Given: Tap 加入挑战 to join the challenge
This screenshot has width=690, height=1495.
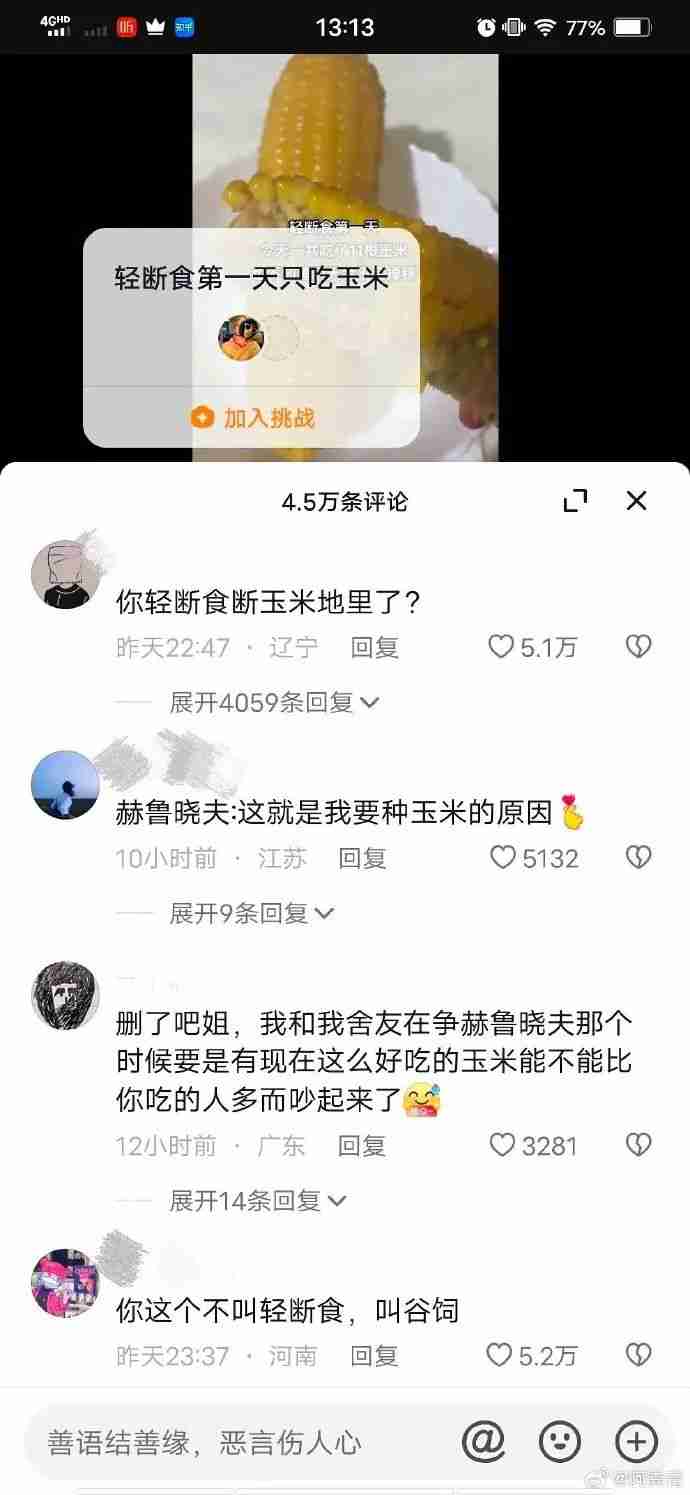Looking at the screenshot, I should coord(252,417).
